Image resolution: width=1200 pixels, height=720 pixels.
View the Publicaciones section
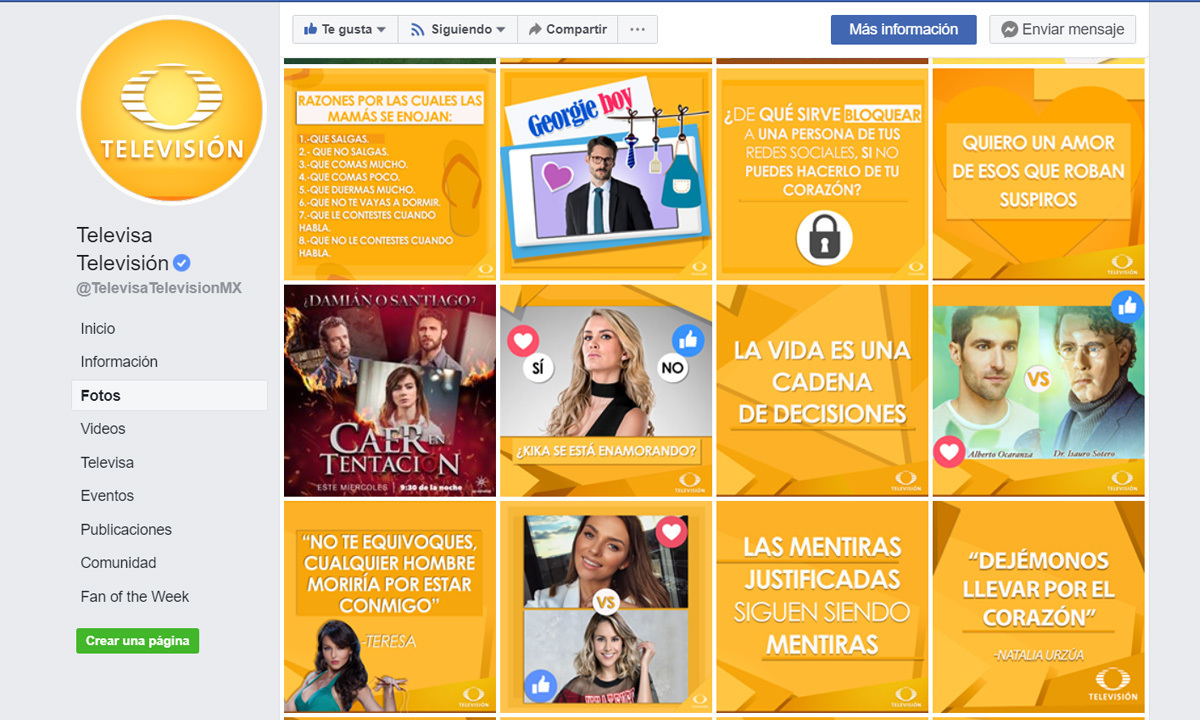click(x=126, y=530)
